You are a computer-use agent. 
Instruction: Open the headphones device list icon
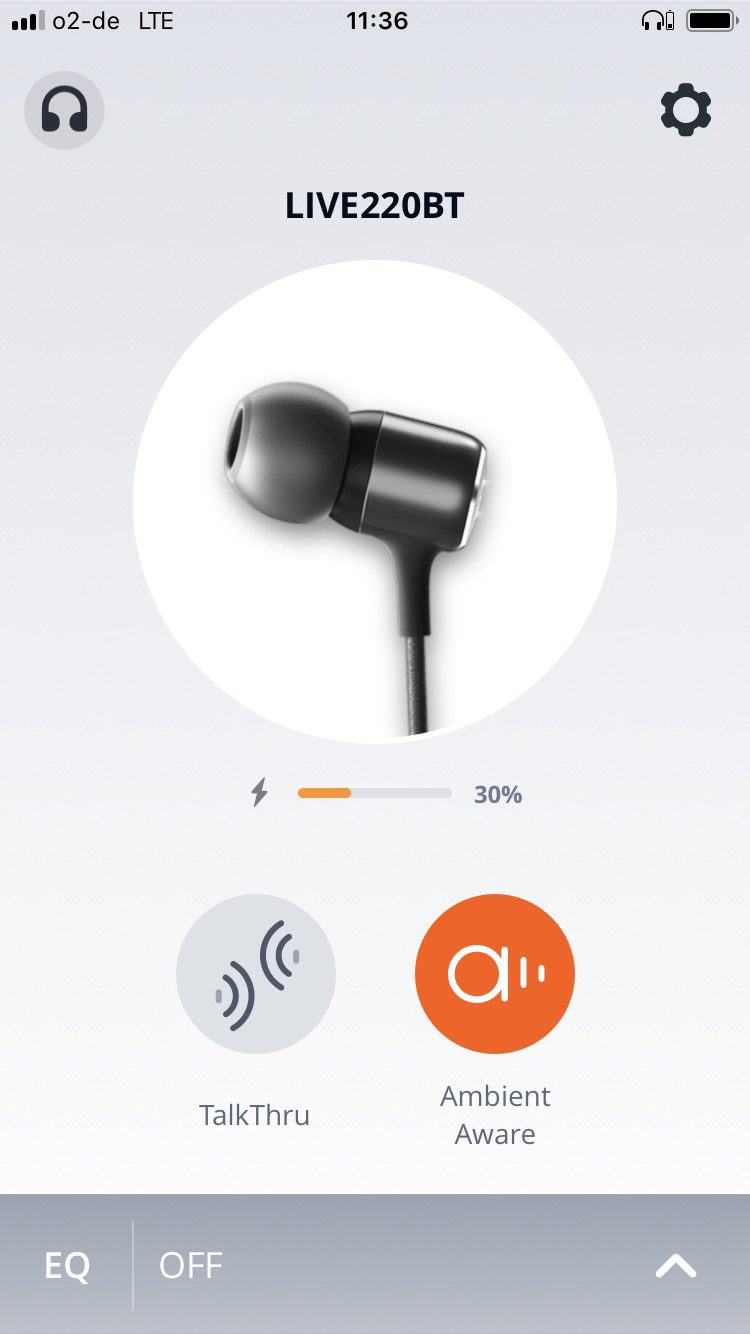coord(64,111)
